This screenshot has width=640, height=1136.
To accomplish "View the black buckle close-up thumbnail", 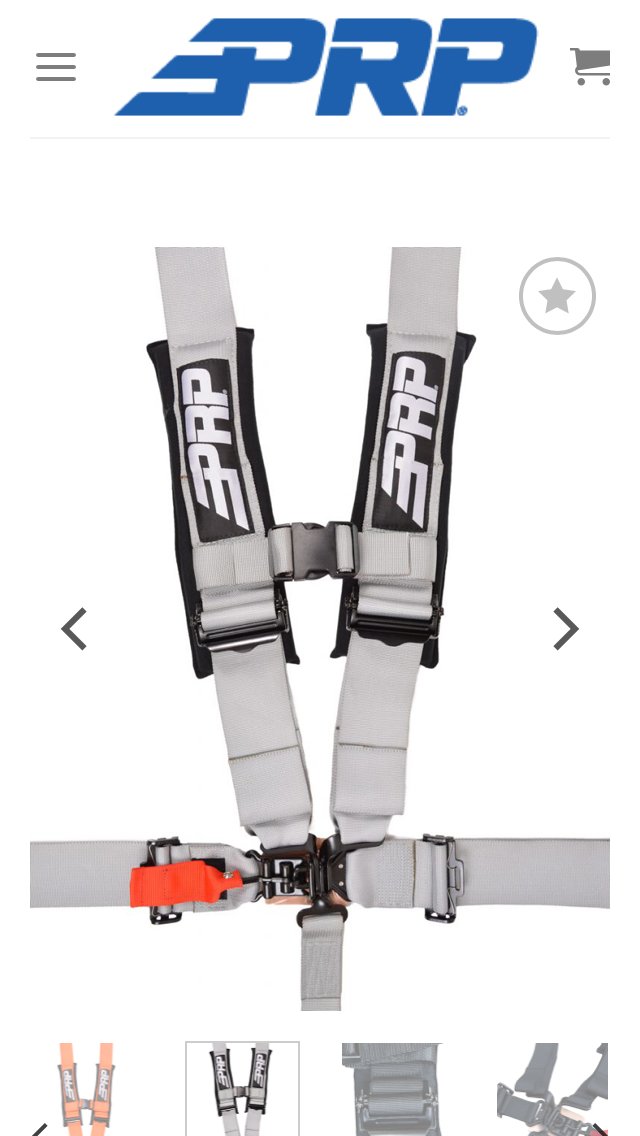I will (392, 1088).
